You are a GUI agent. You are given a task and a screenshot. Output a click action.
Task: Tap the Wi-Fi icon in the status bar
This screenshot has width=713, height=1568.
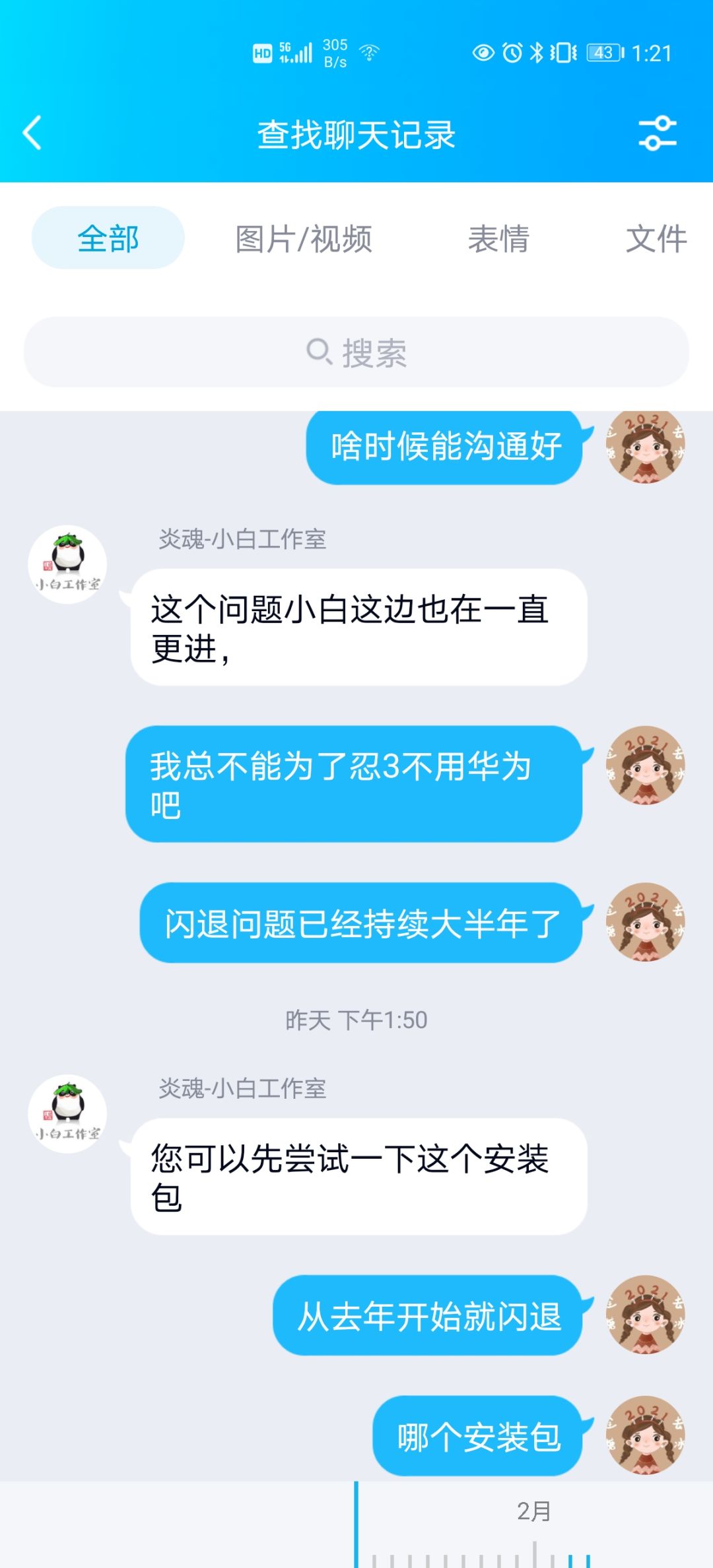368,51
